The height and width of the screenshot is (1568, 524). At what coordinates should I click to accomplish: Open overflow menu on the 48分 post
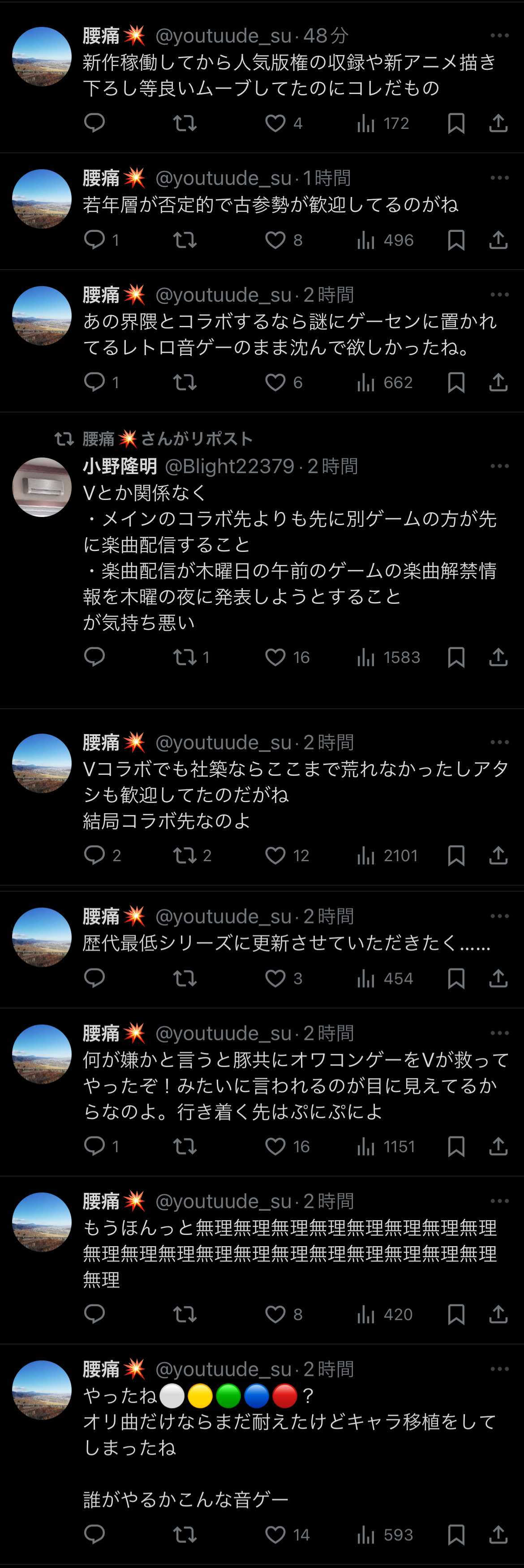[x=499, y=36]
